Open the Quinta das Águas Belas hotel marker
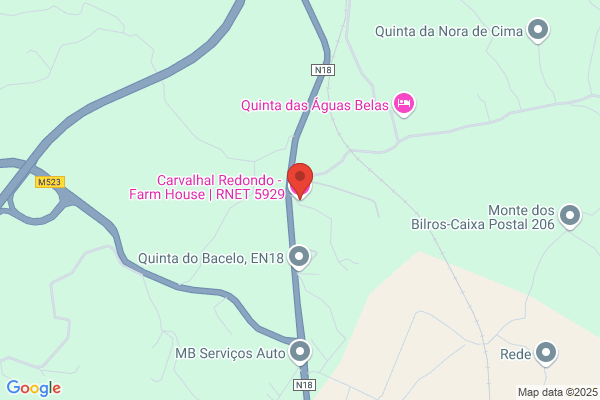 coord(404,103)
